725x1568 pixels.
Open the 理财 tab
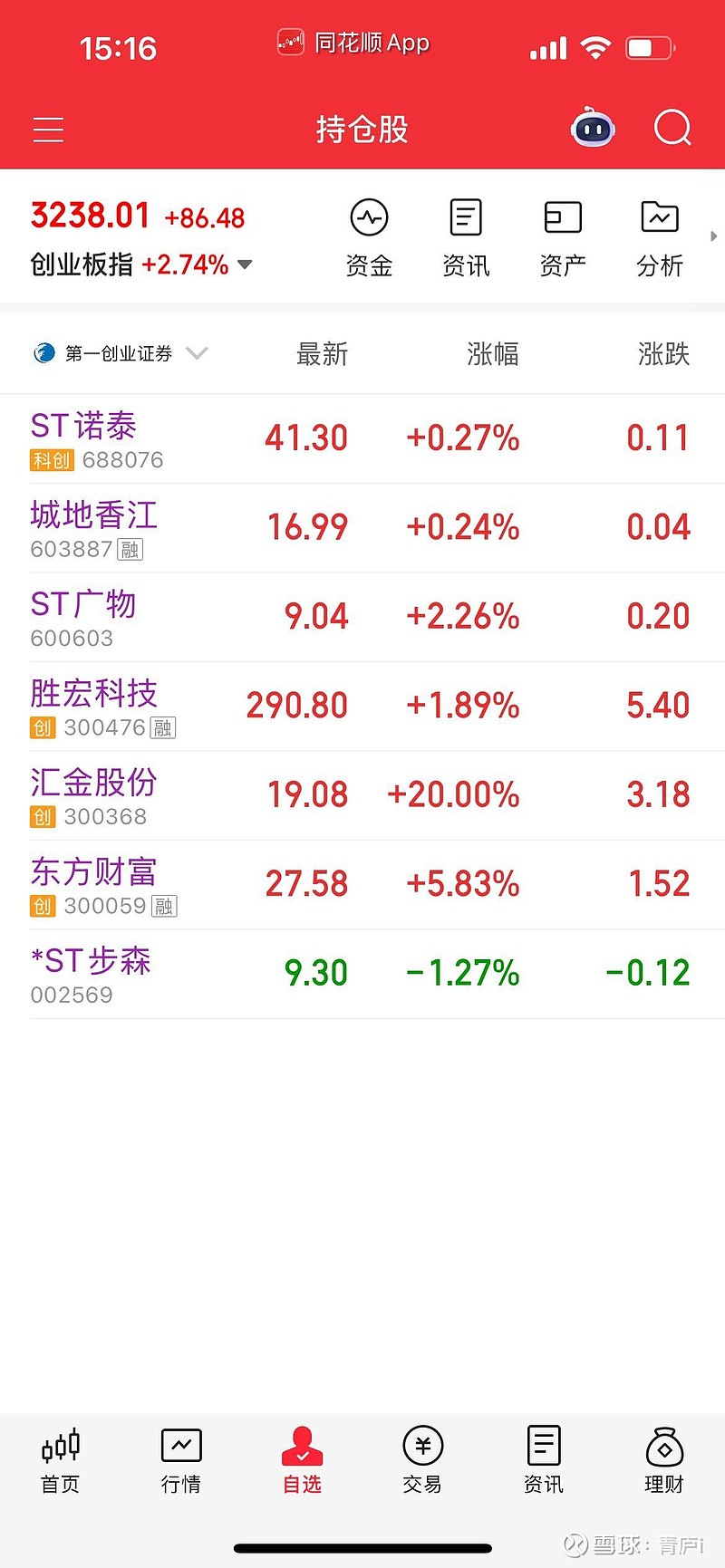click(x=664, y=1460)
